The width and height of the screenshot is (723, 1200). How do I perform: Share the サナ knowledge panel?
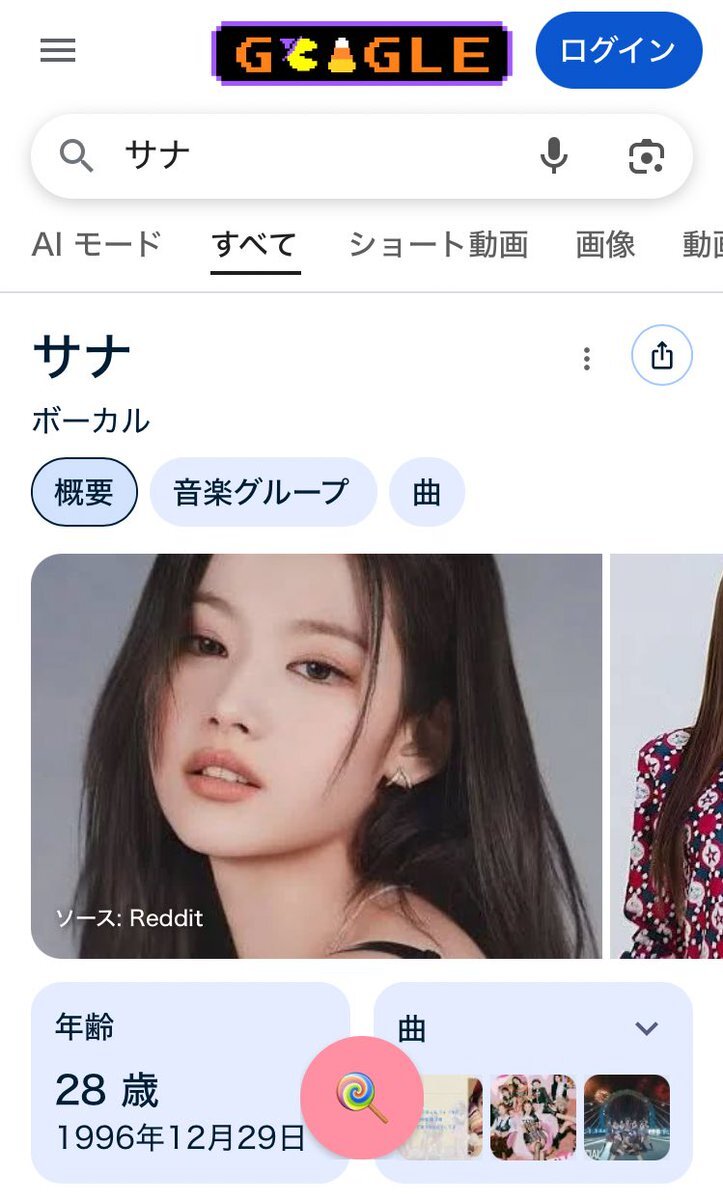pyautogui.click(x=661, y=355)
